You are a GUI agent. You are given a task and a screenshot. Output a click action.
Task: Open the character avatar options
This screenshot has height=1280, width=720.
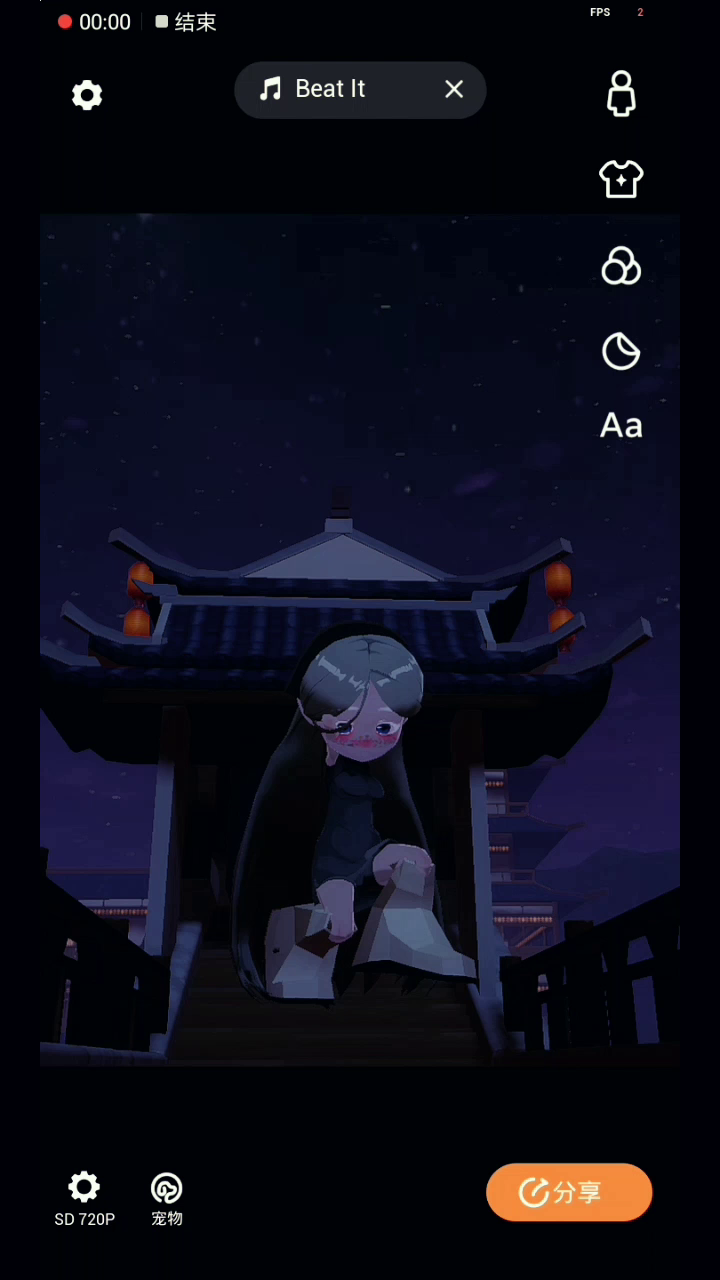point(621,94)
